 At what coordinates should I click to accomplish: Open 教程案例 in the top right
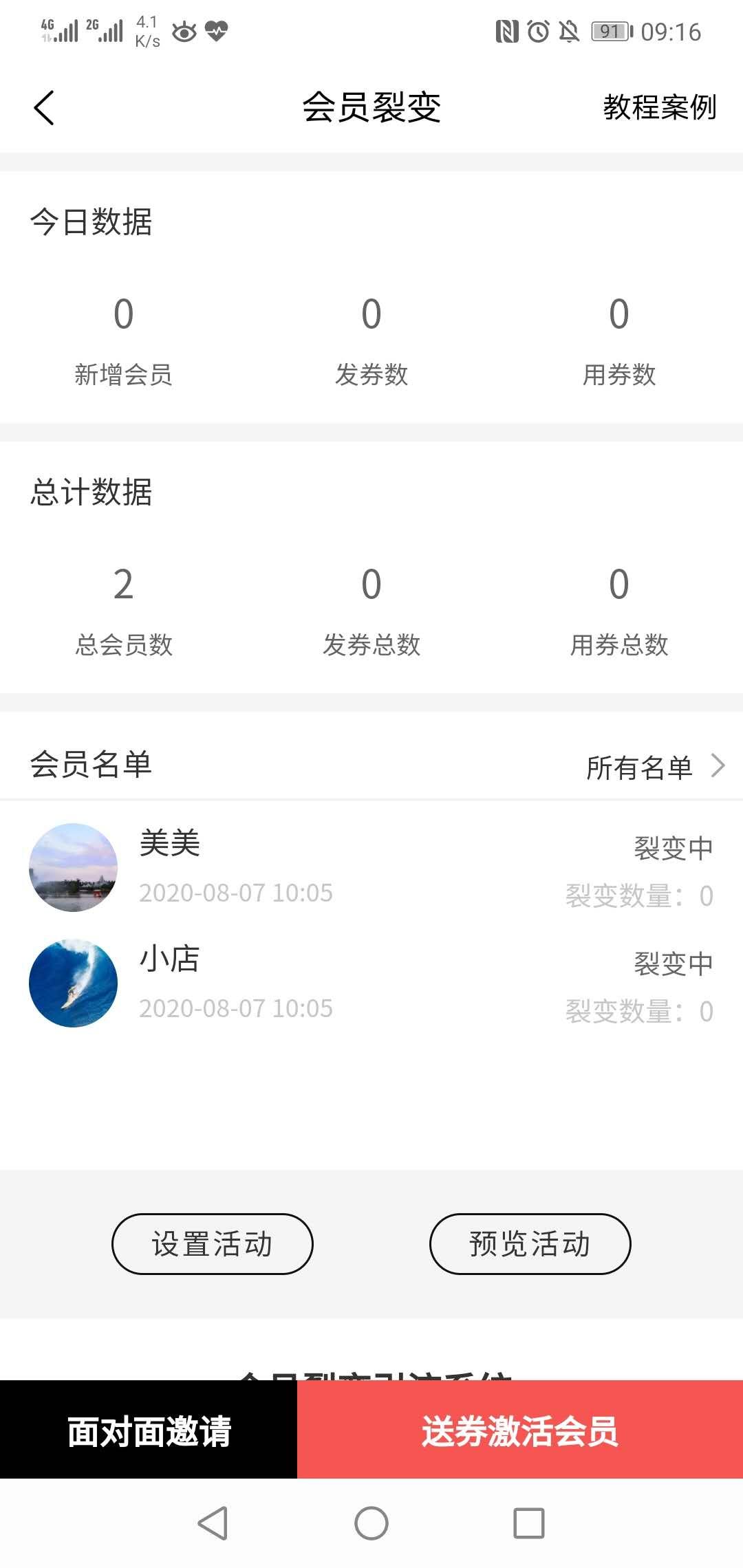coord(657,107)
